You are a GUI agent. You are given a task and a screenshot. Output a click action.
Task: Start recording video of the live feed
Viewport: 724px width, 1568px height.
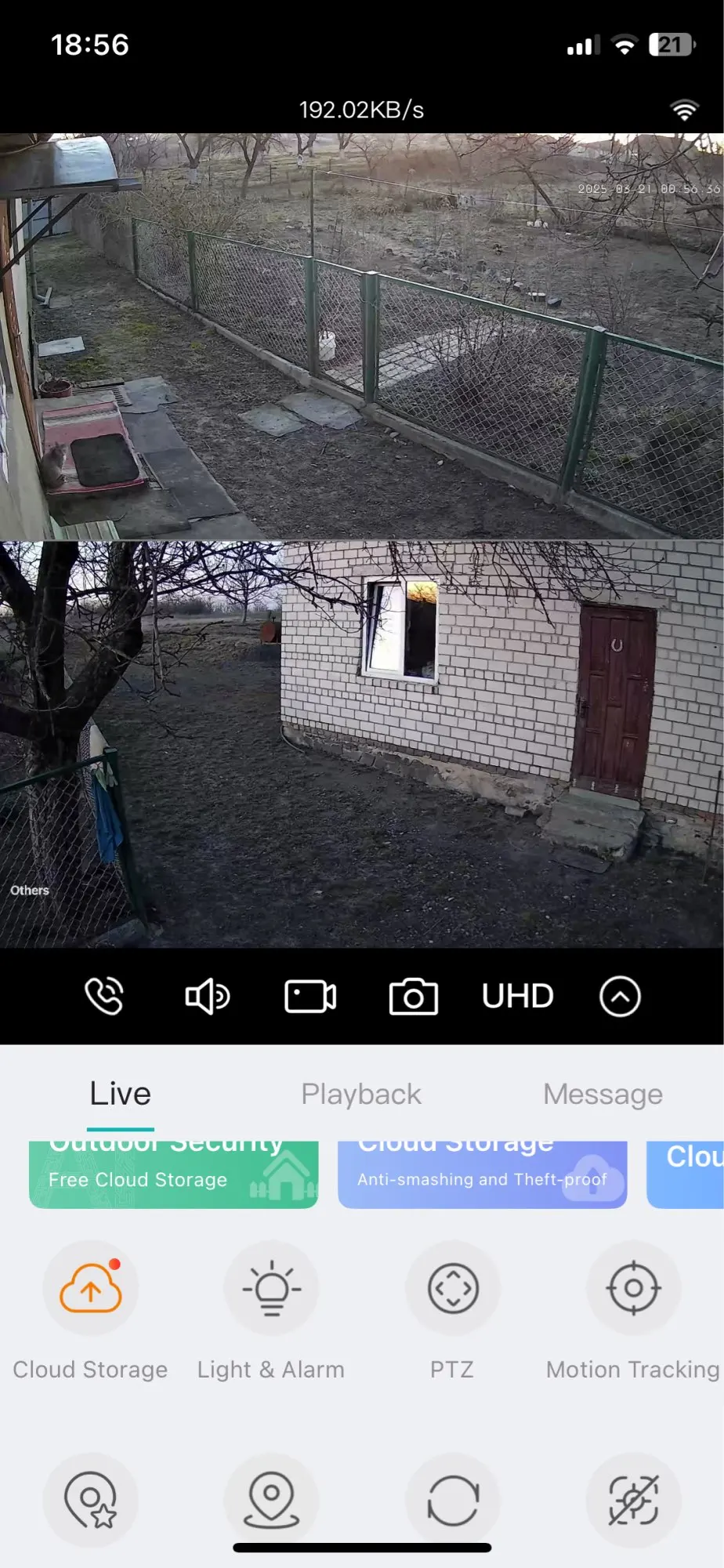pos(310,996)
